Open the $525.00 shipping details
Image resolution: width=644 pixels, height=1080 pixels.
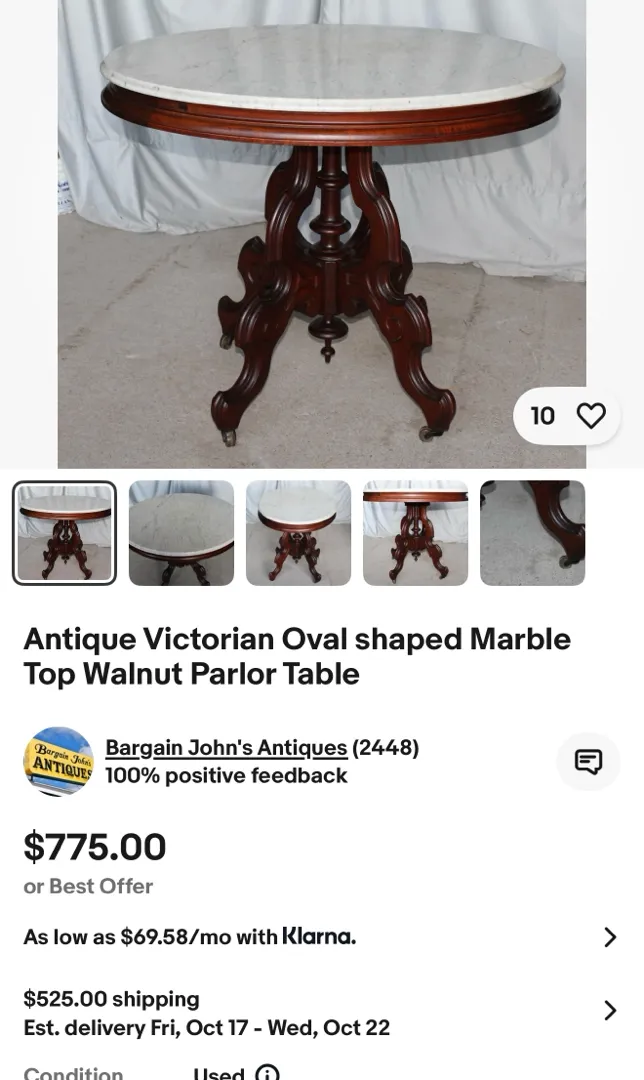pyautogui.click(x=609, y=1011)
